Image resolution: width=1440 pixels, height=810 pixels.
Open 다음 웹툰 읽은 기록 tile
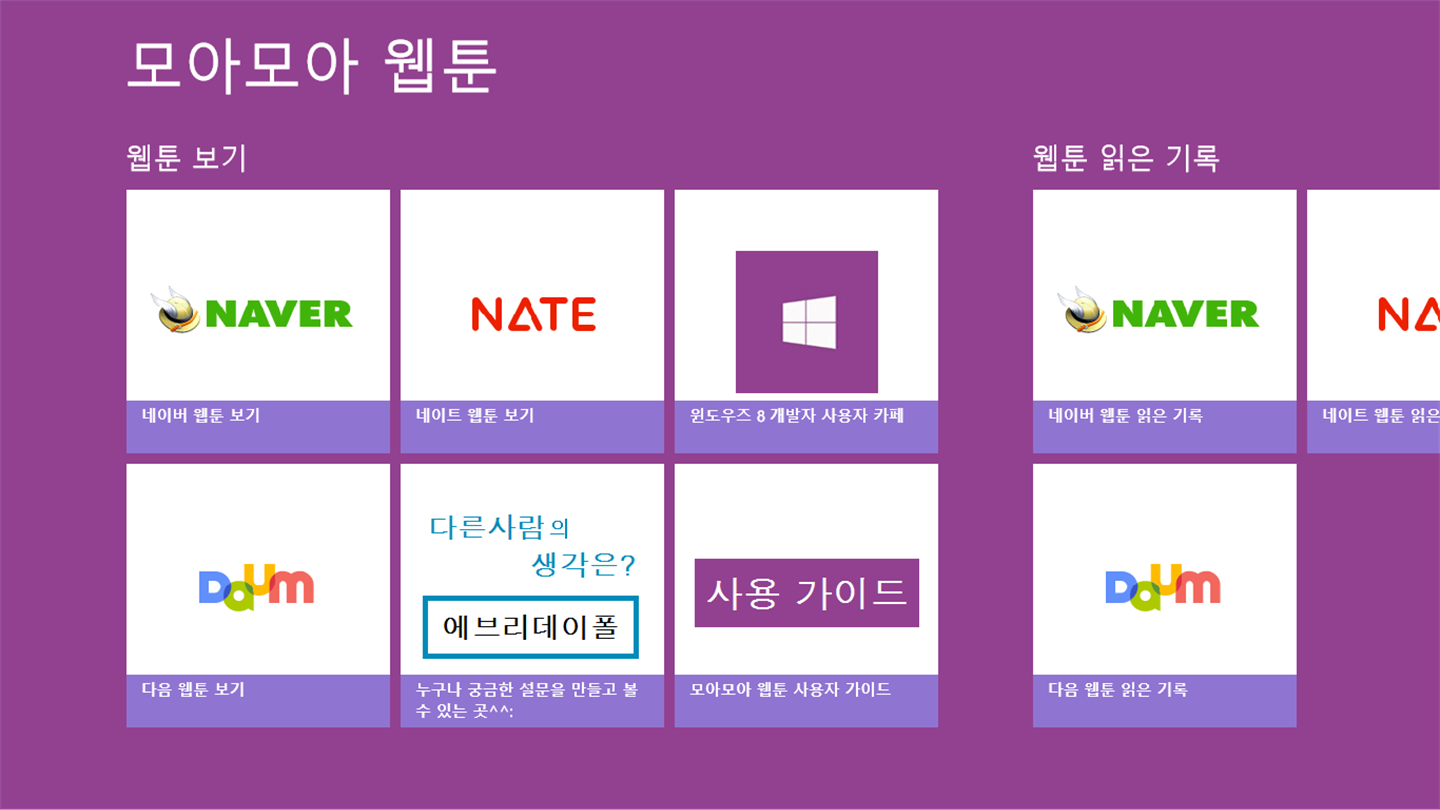pyautogui.click(x=1164, y=594)
